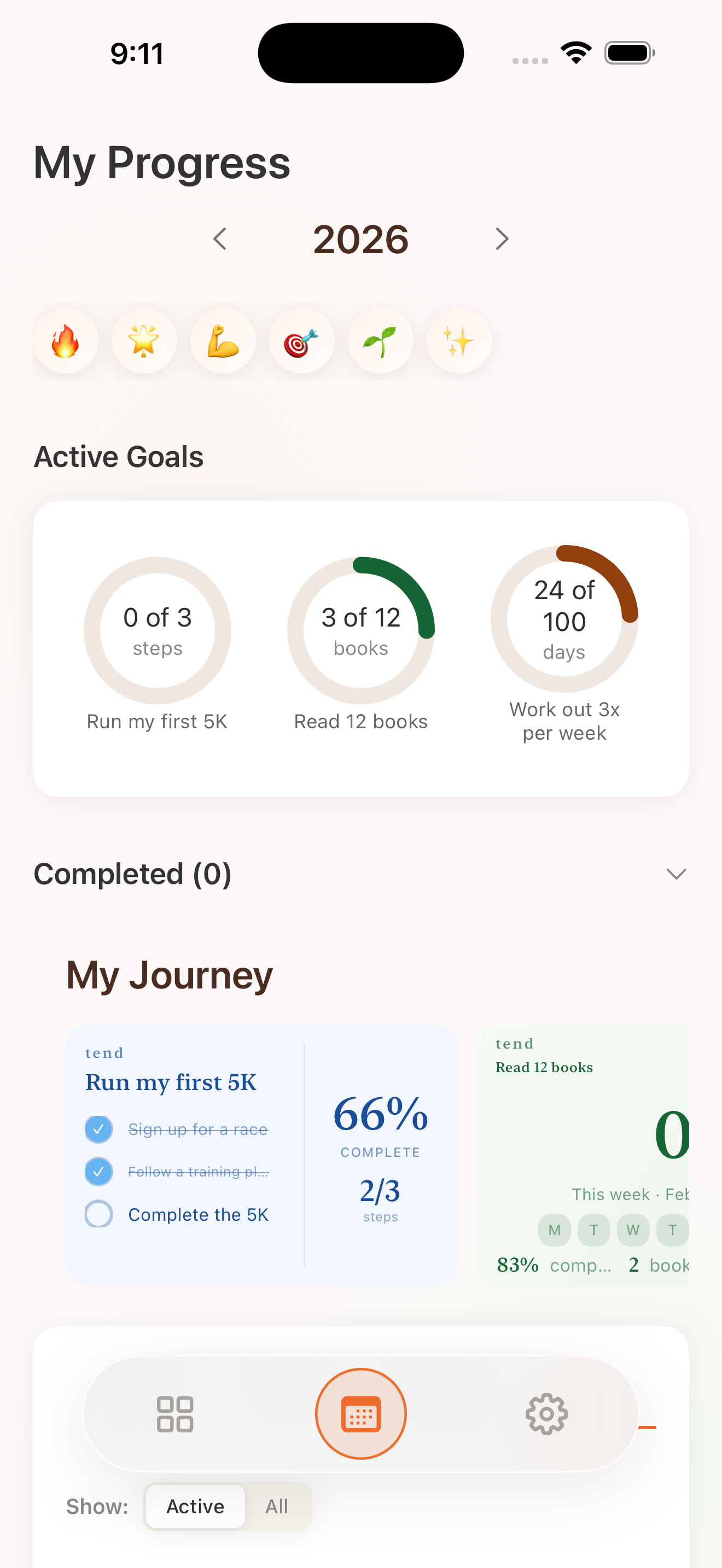Open the Run my first 5K journey card
Image resolution: width=722 pixels, height=1568 pixels.
(262, 1150)
